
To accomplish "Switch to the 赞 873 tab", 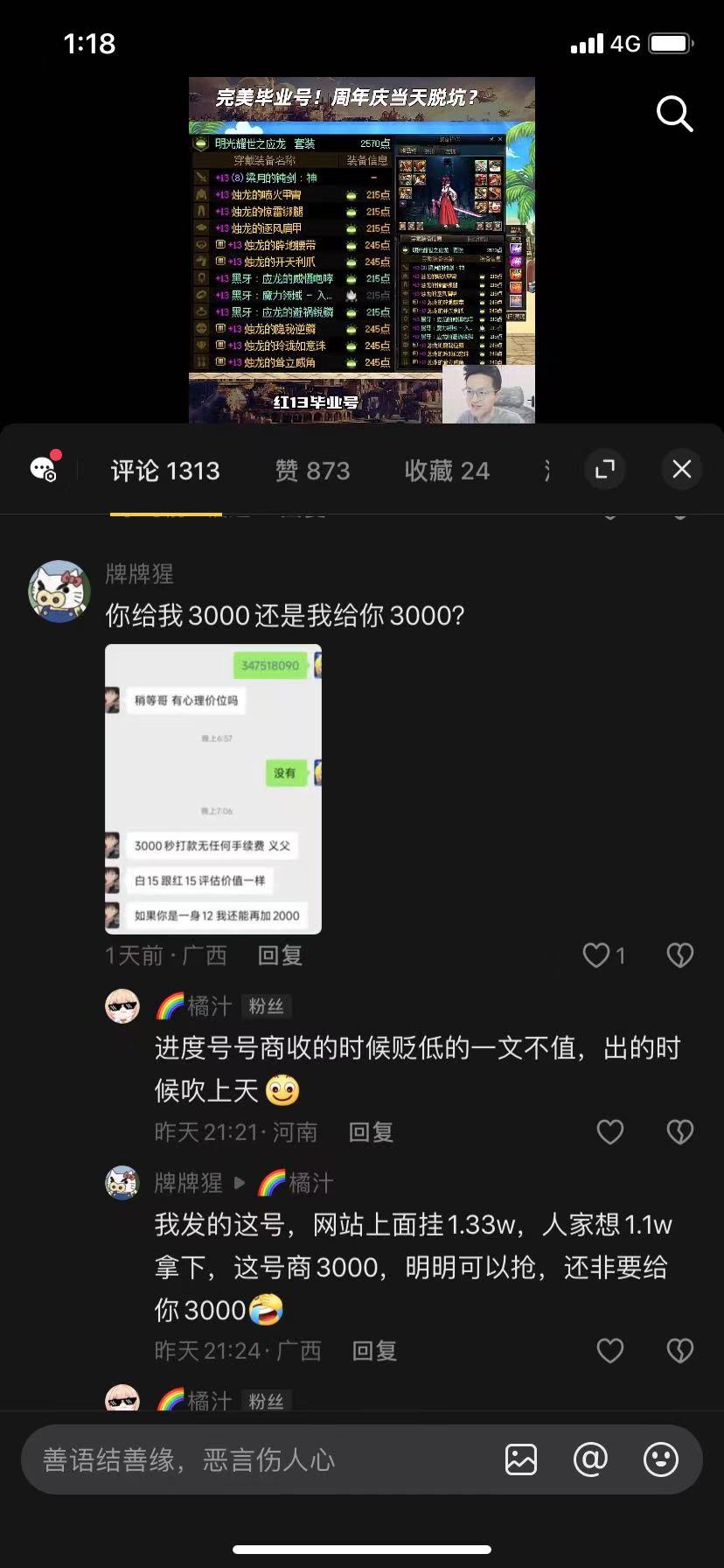I will [x=312, y=471].
